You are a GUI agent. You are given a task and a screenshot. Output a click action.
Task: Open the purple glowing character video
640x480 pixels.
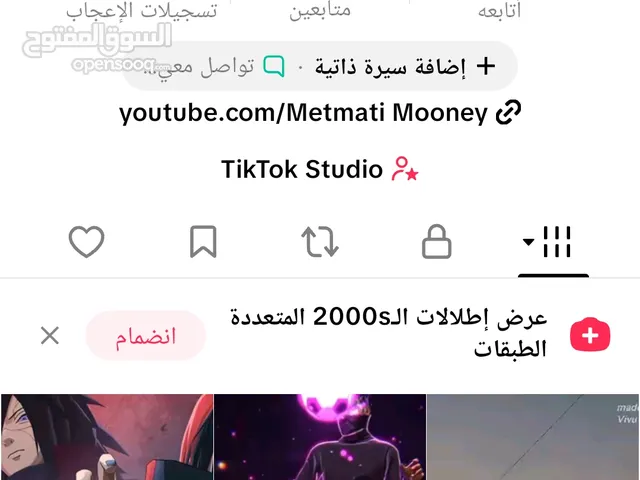coord(320,437)
